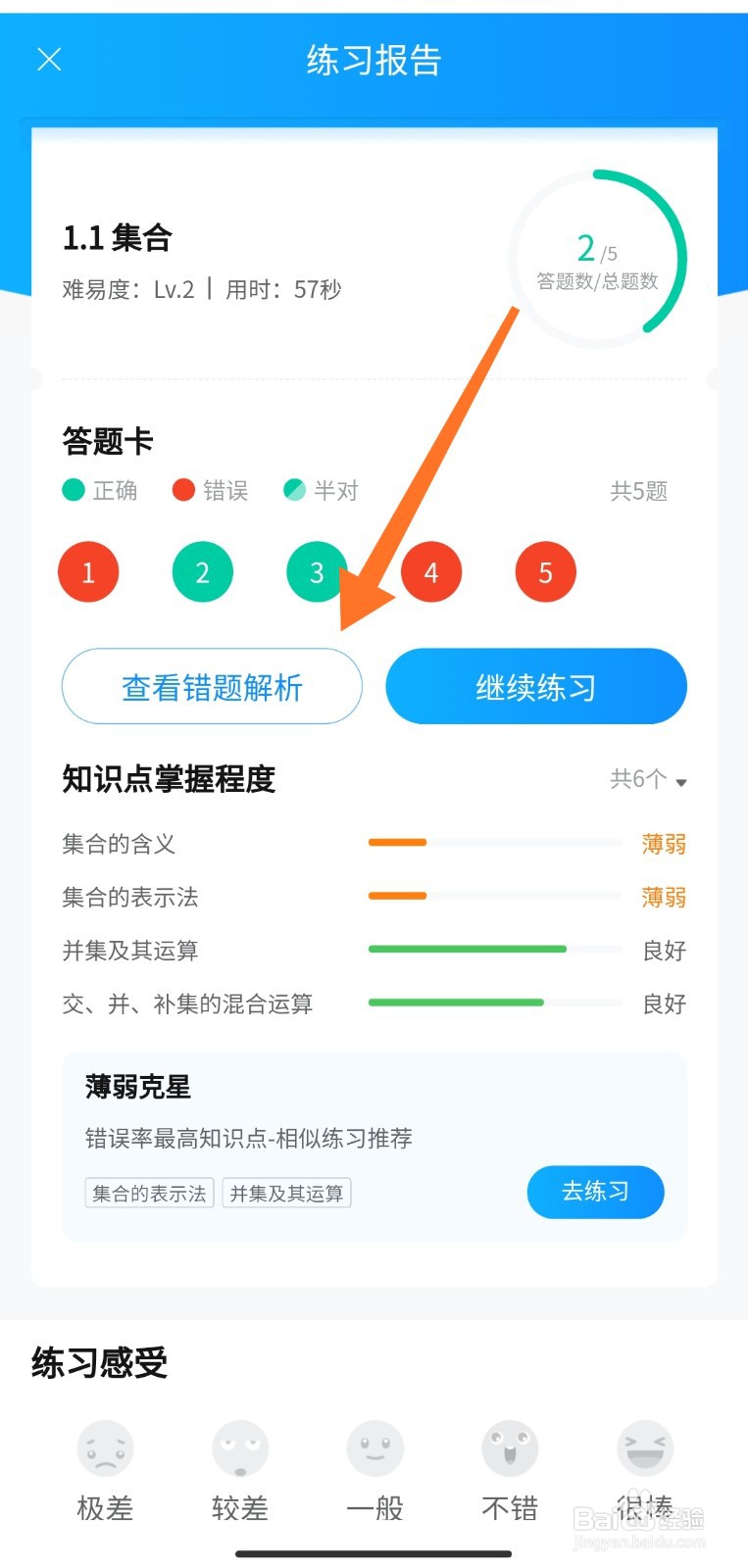Open question 4 from the answer card
Image resolution: width=748 pixels, height=1568 pixels.
click(x=431, y=571)
